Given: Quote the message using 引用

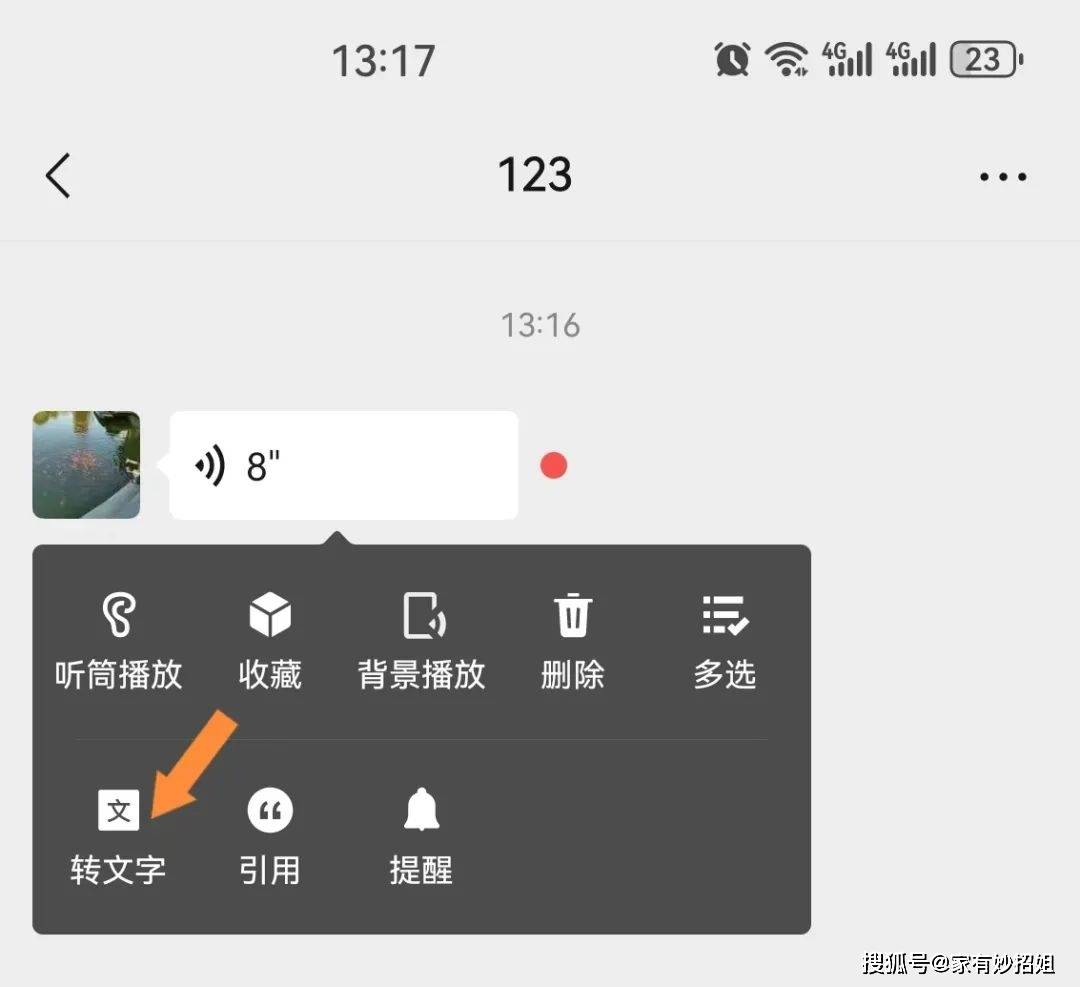Looking at the screenshot, I should pyautogui.click(x=270, y=836).
